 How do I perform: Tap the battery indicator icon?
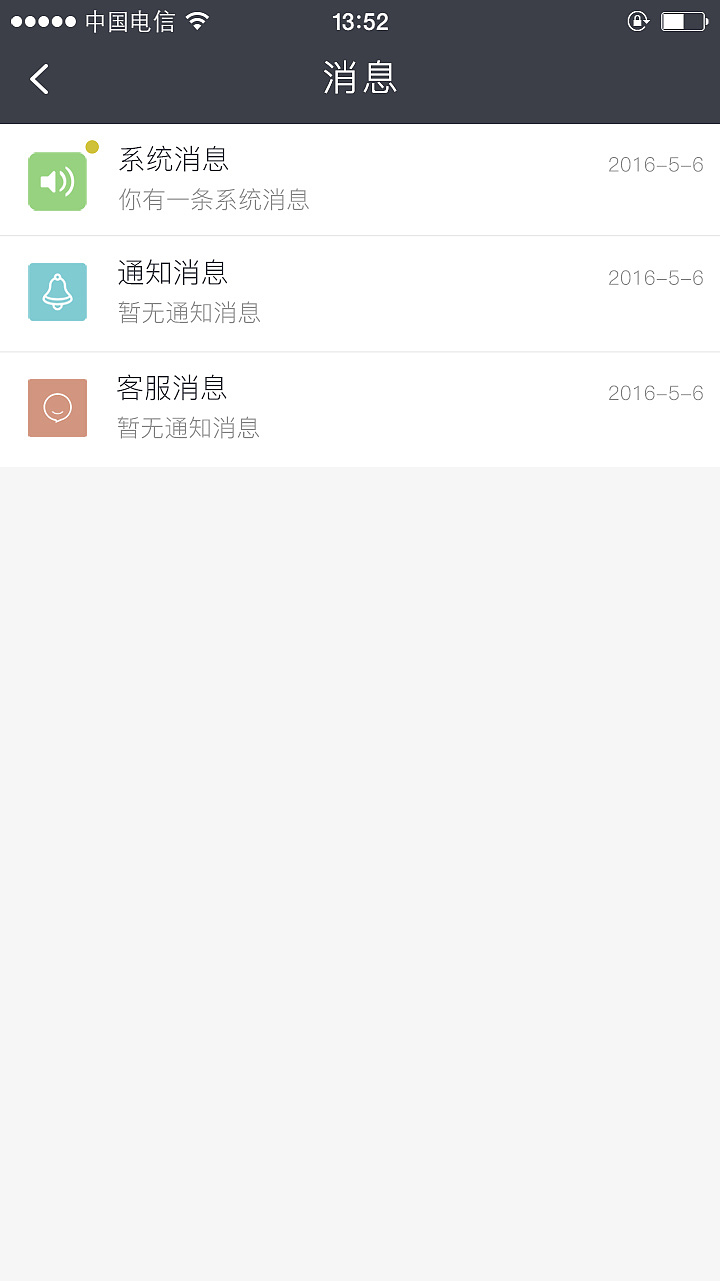coord(684,20)
